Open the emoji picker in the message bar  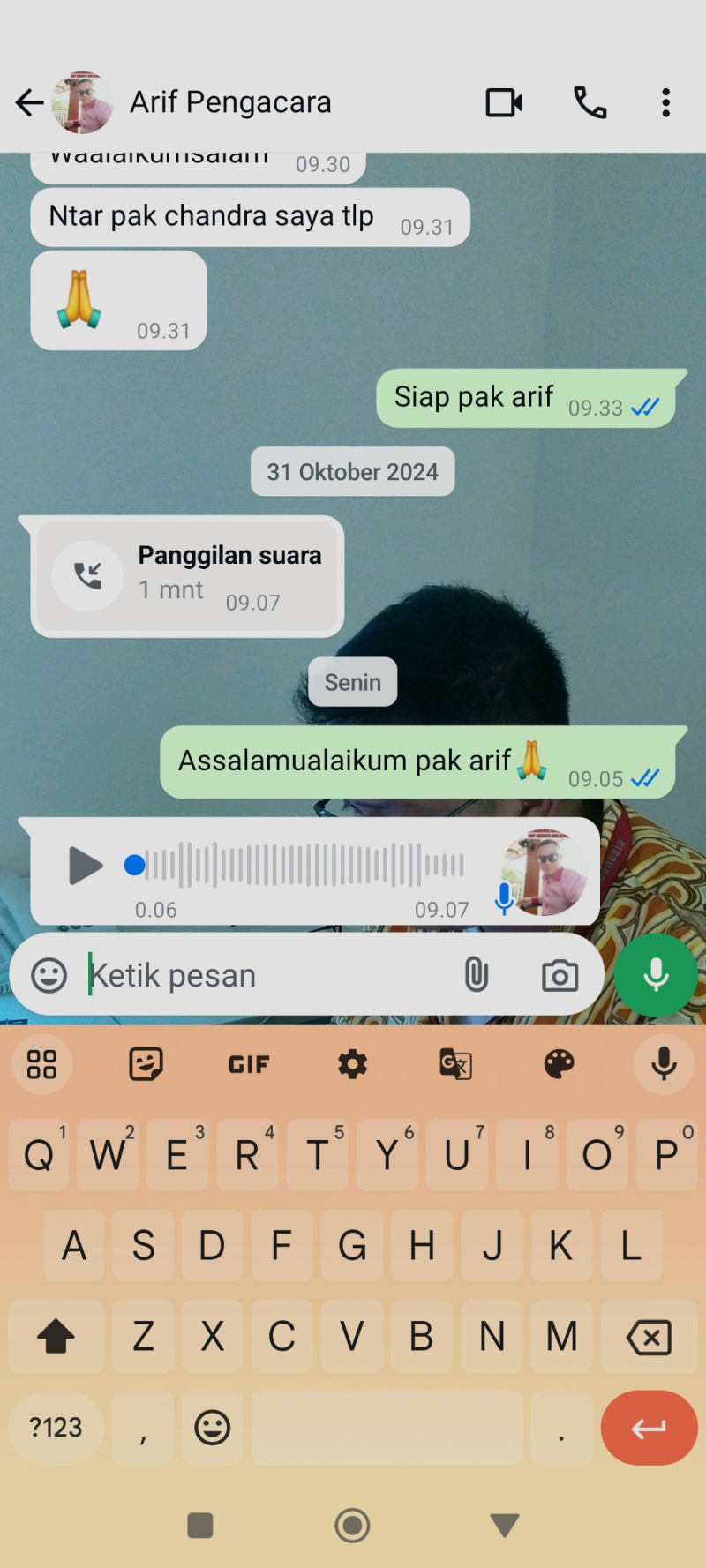[x=49, y=975]
